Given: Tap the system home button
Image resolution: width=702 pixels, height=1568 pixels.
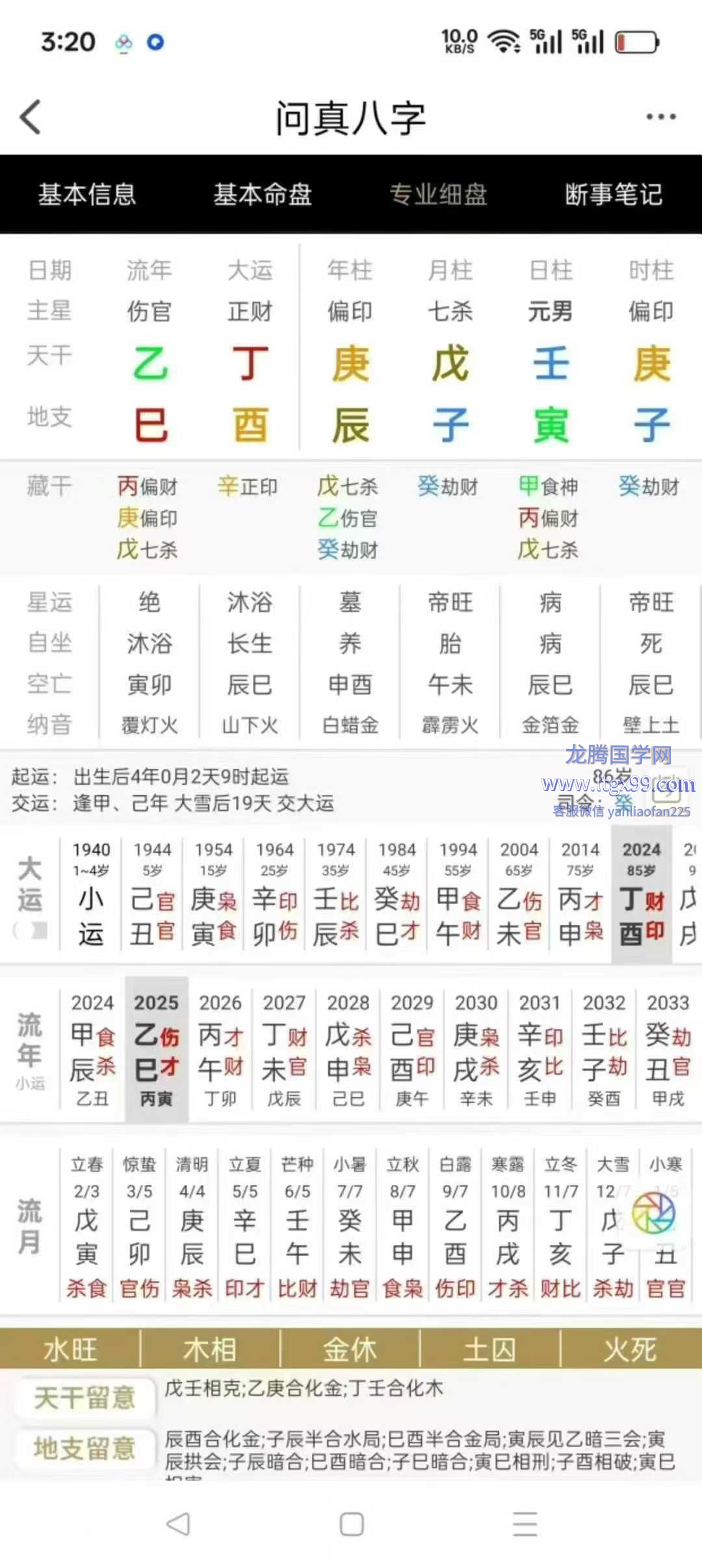Looking at the screenshot, I should (351, 1524).
